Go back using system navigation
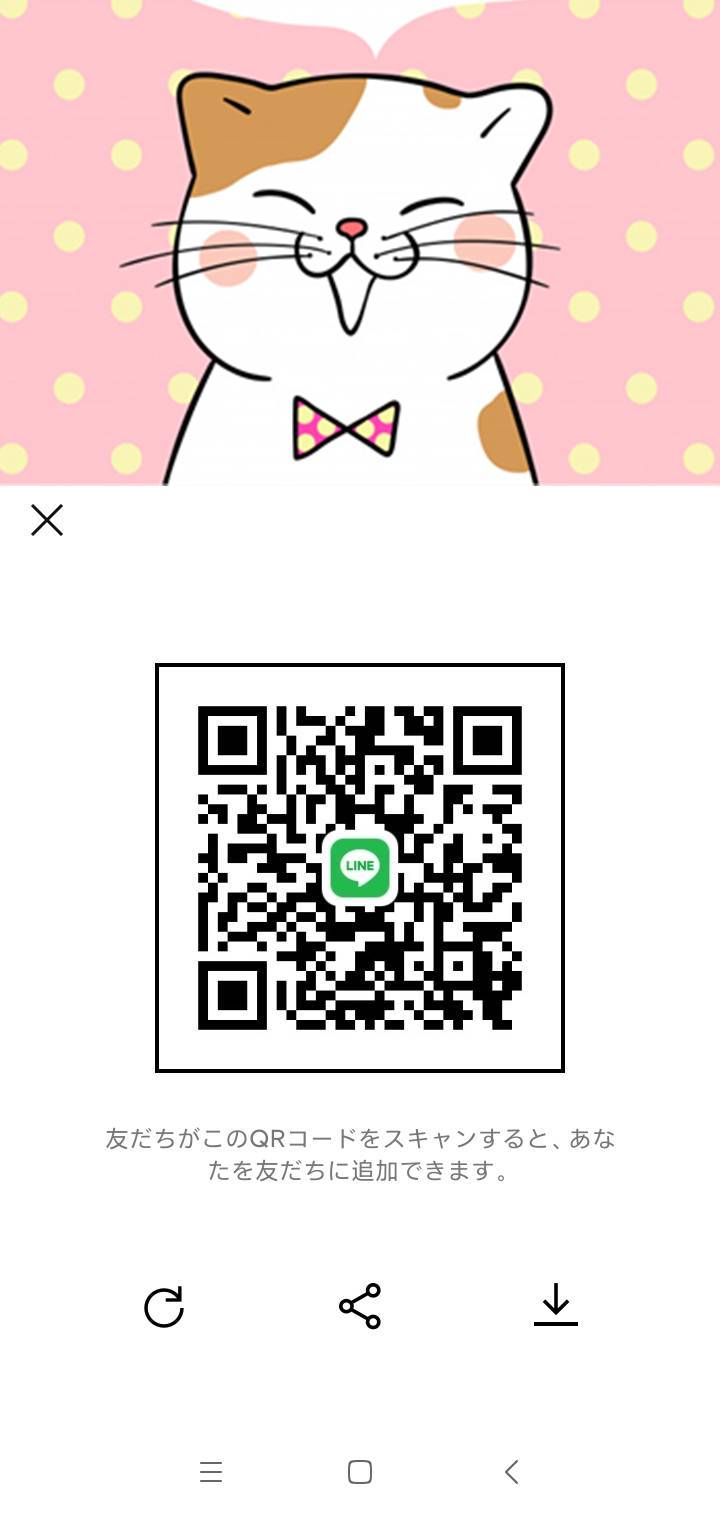Viewport: 720px width, 1520px height. point(512,1472)
